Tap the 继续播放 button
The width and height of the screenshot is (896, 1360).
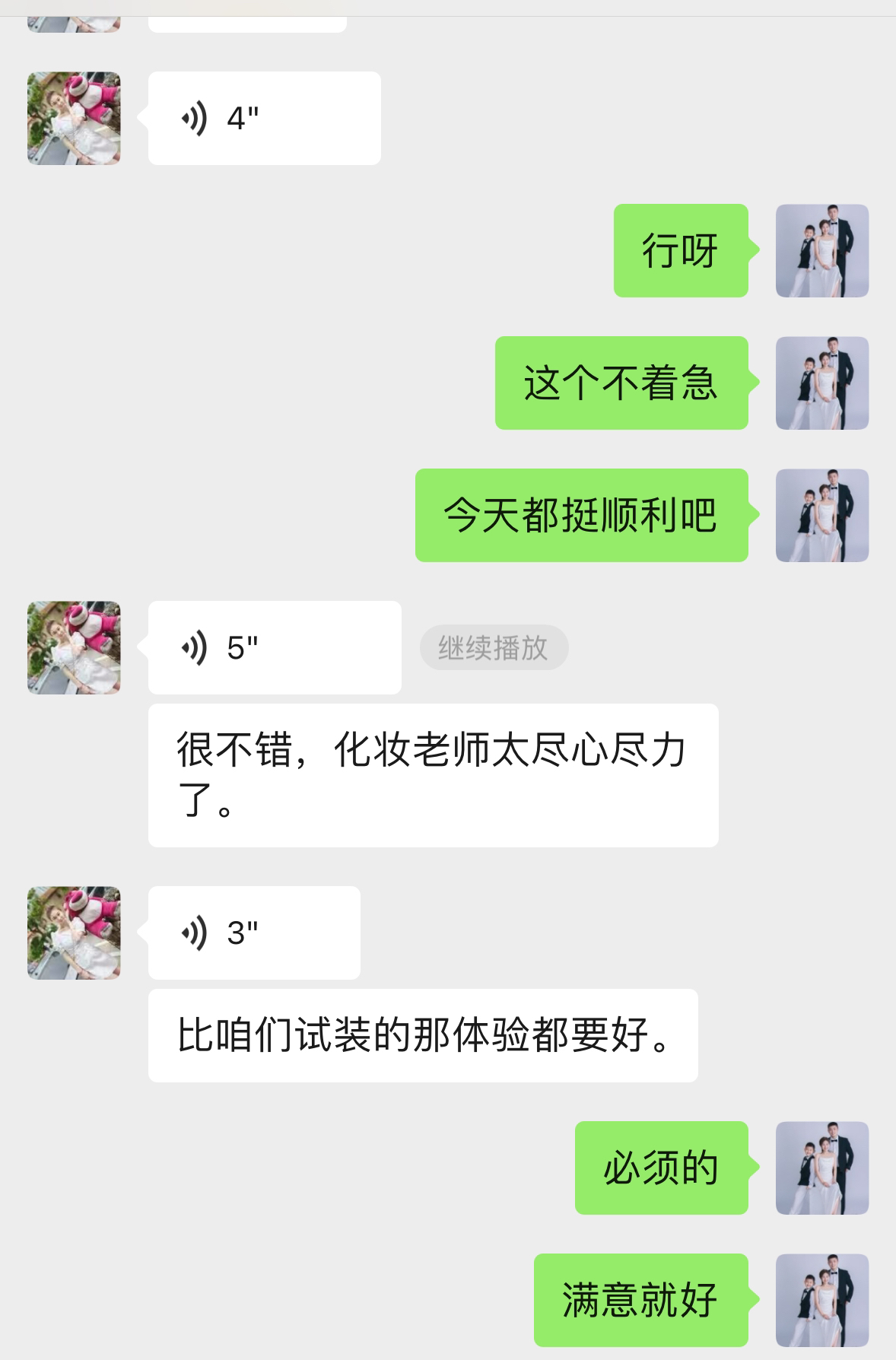click(x=494, y=648)
